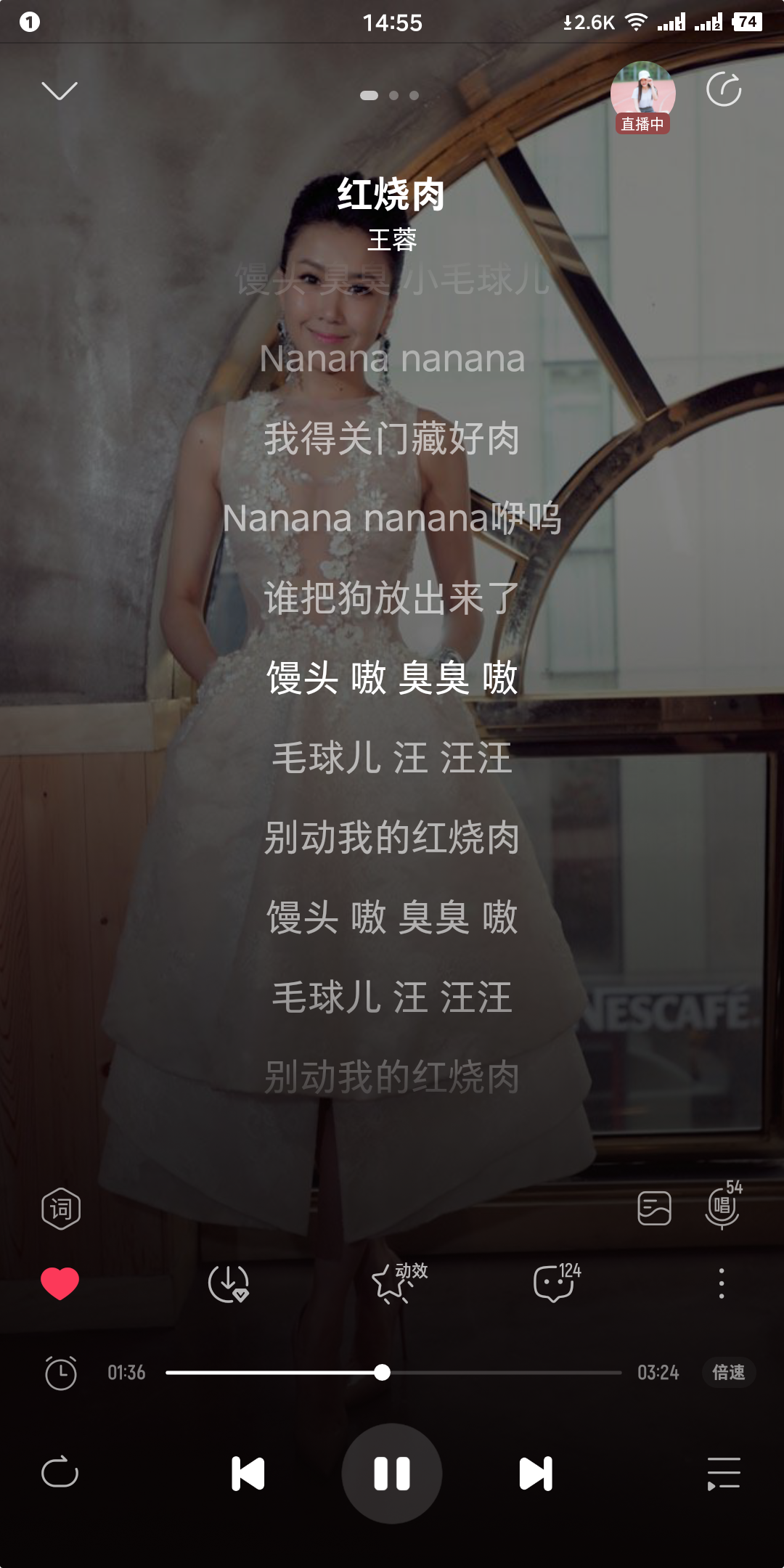Open the sing-along 唱 microphone icon

pyautogui.click(x=722, y=1209)
